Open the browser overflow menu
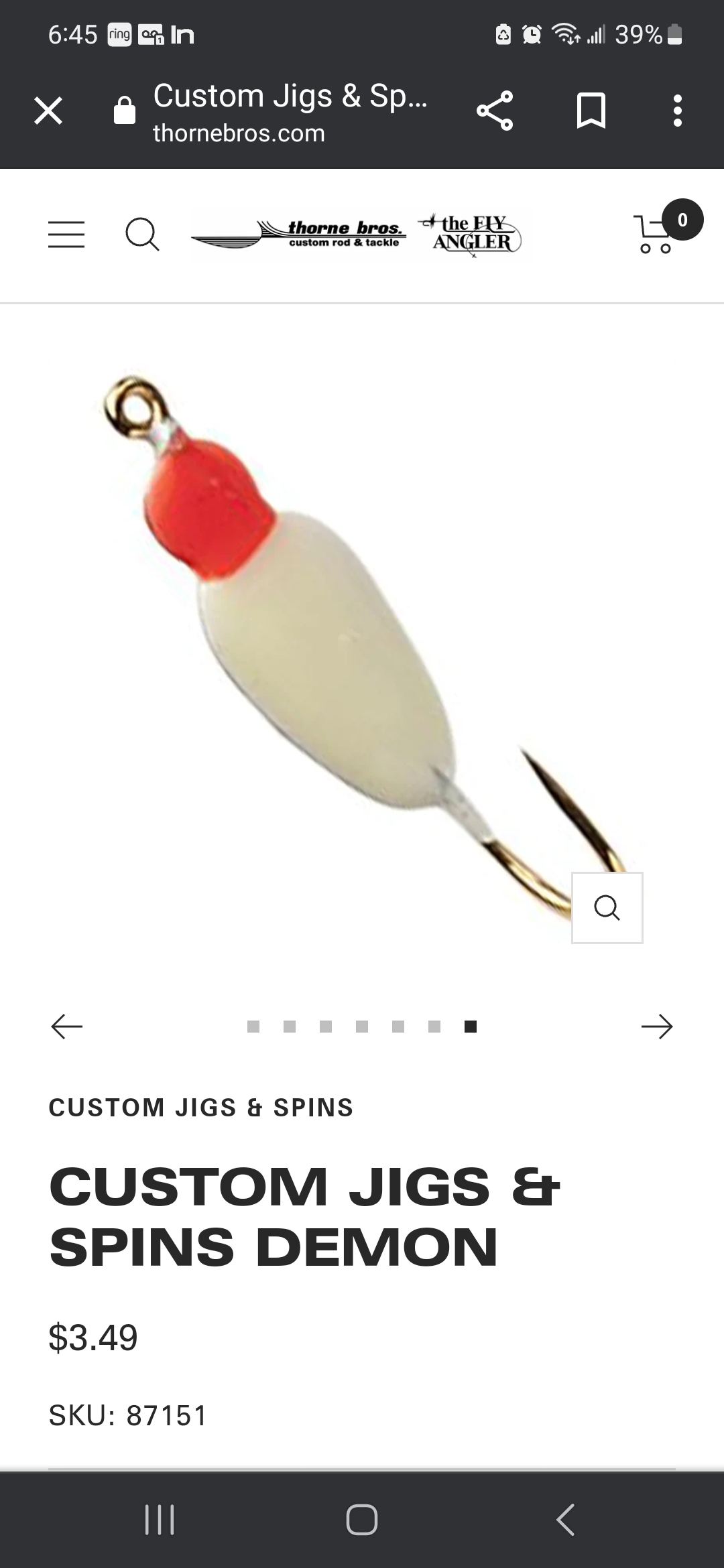The image size is (724, 1568). click(x=678, y=111)
